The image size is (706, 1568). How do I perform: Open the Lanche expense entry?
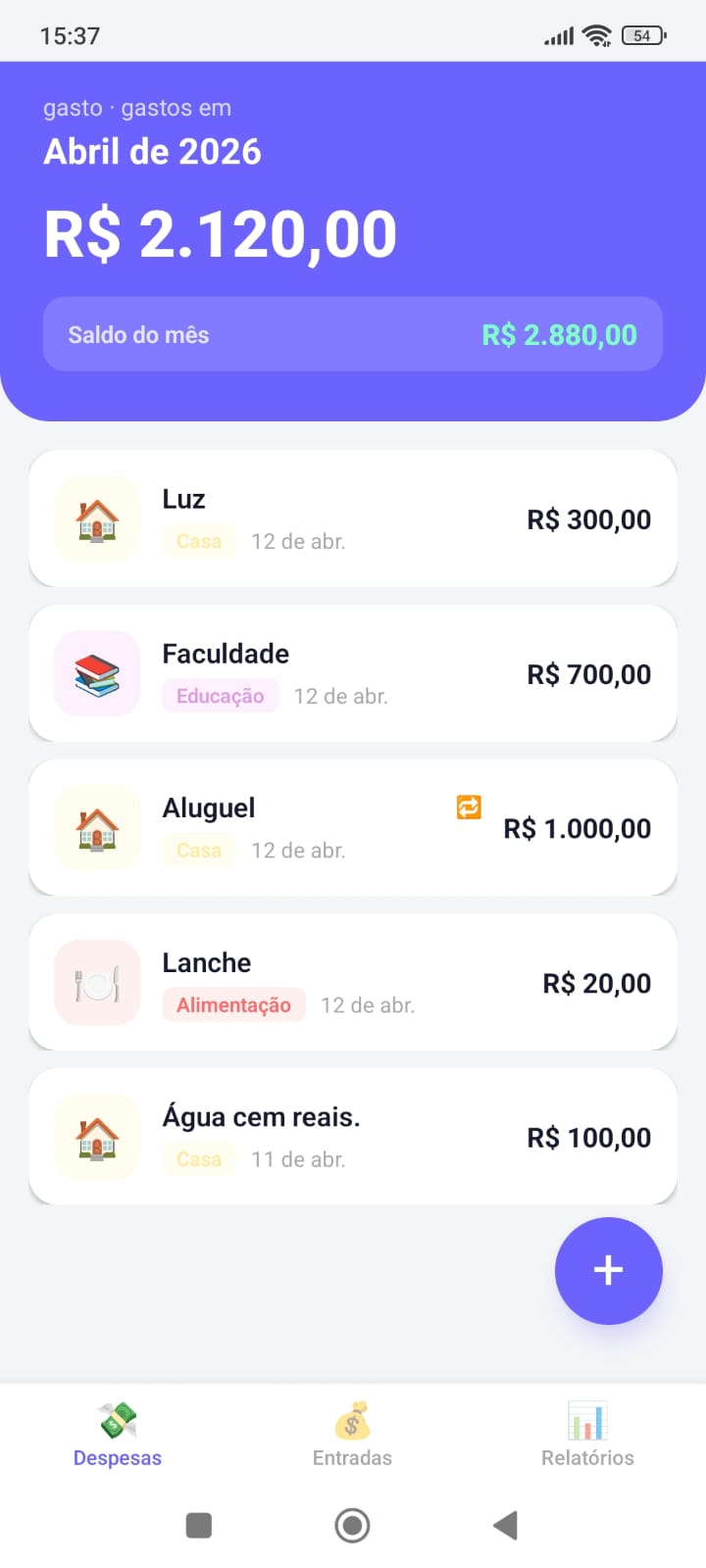coord(352,982)
